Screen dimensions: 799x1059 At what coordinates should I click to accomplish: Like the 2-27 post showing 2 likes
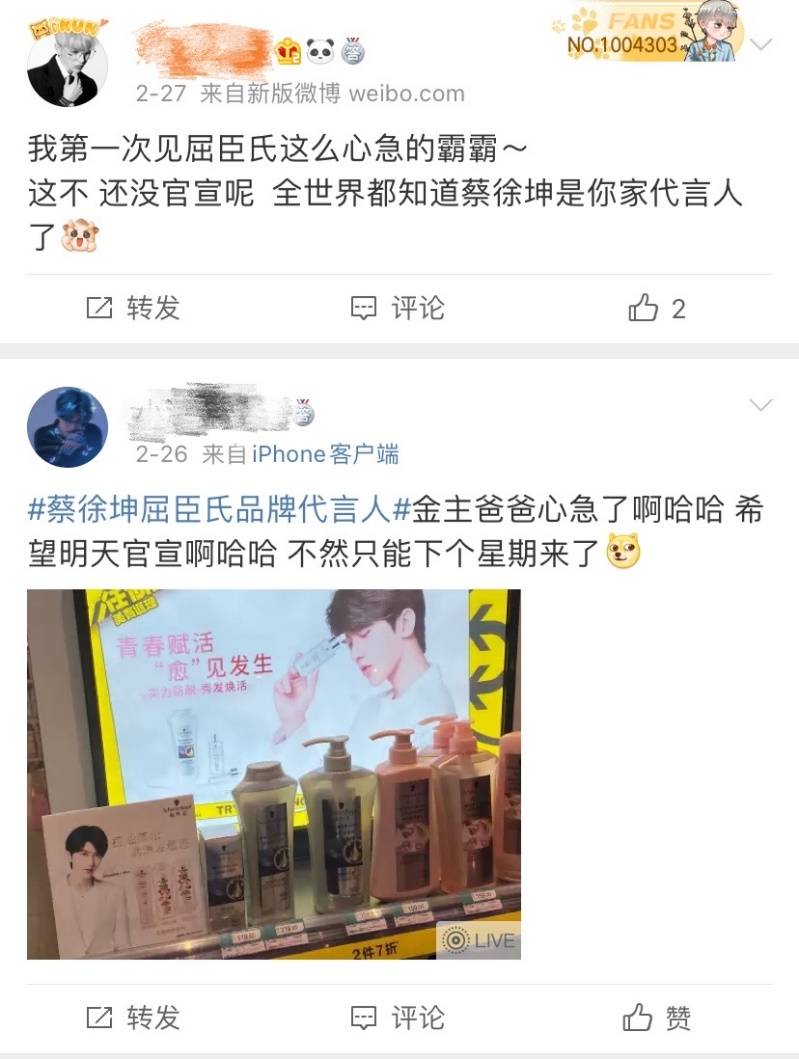pos(657,309)
